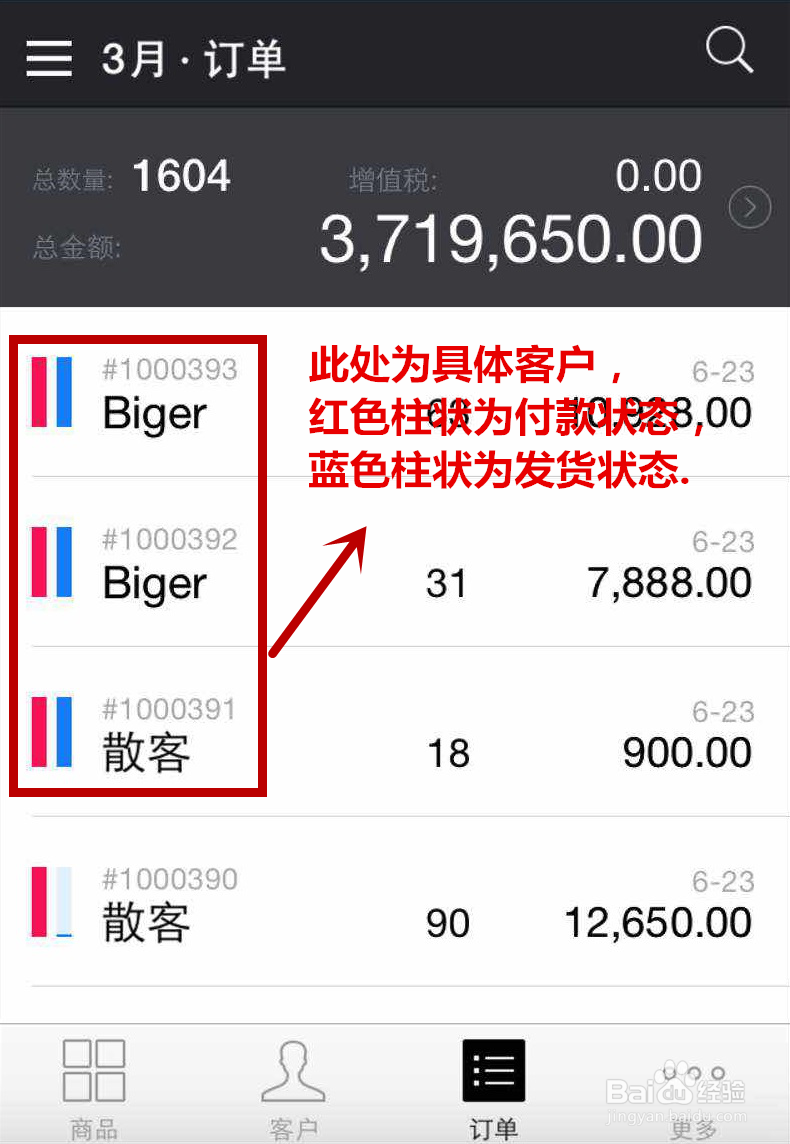This screenshot has width=790, height=1144.
Task: Tap the search magnifier icon
Action: tap(729, 50)
